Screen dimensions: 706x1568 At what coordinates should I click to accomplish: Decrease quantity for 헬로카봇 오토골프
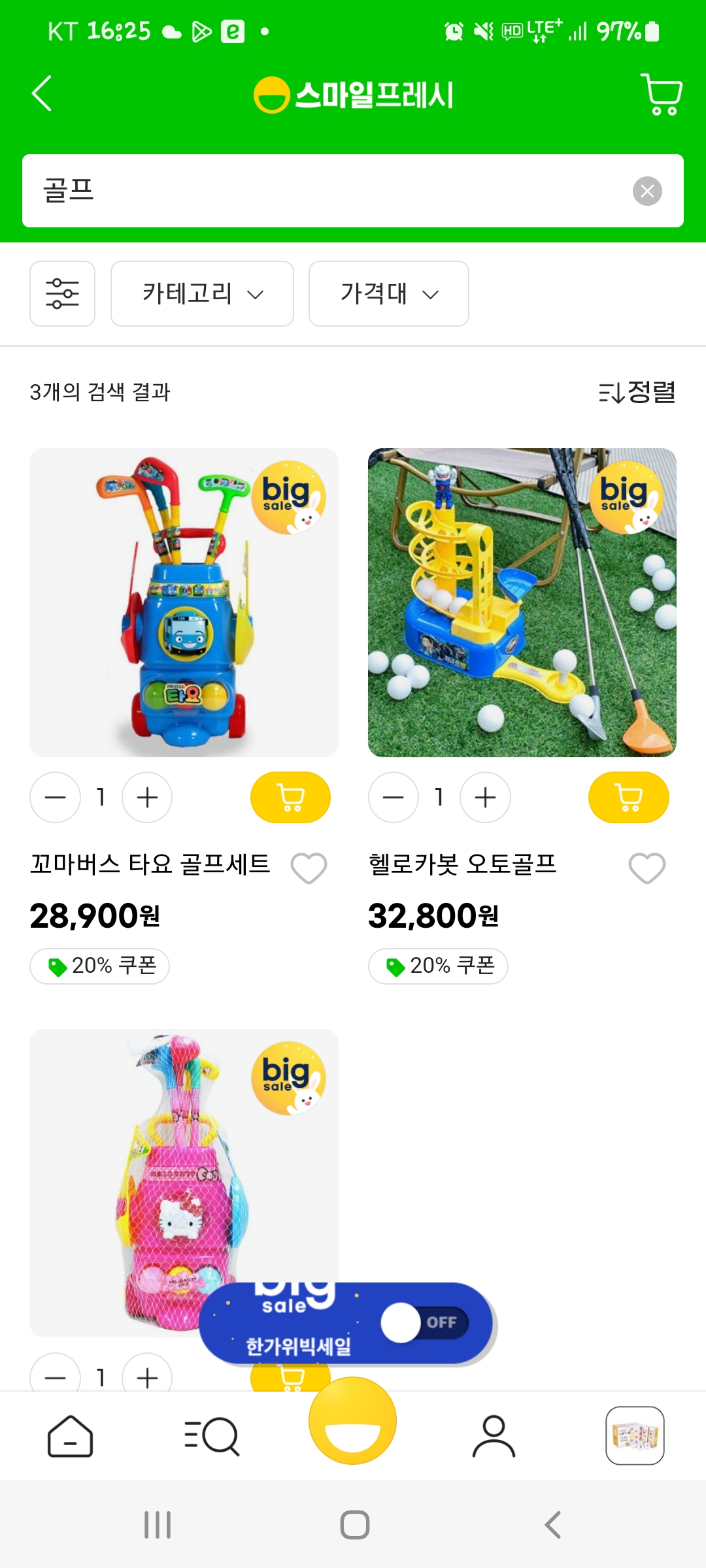tap(394, 797)
